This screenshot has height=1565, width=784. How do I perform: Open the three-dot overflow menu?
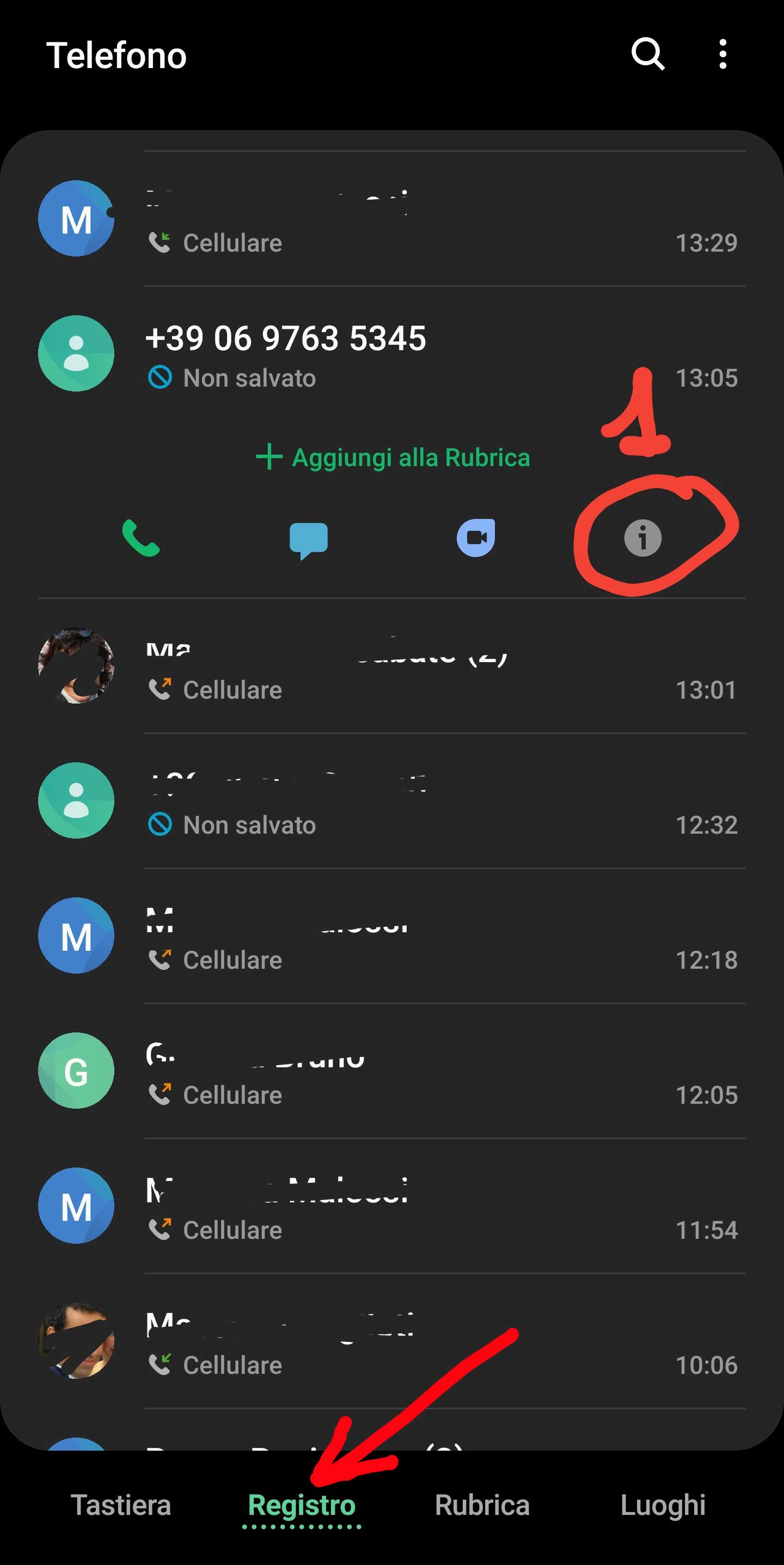[x=722, y=54]
